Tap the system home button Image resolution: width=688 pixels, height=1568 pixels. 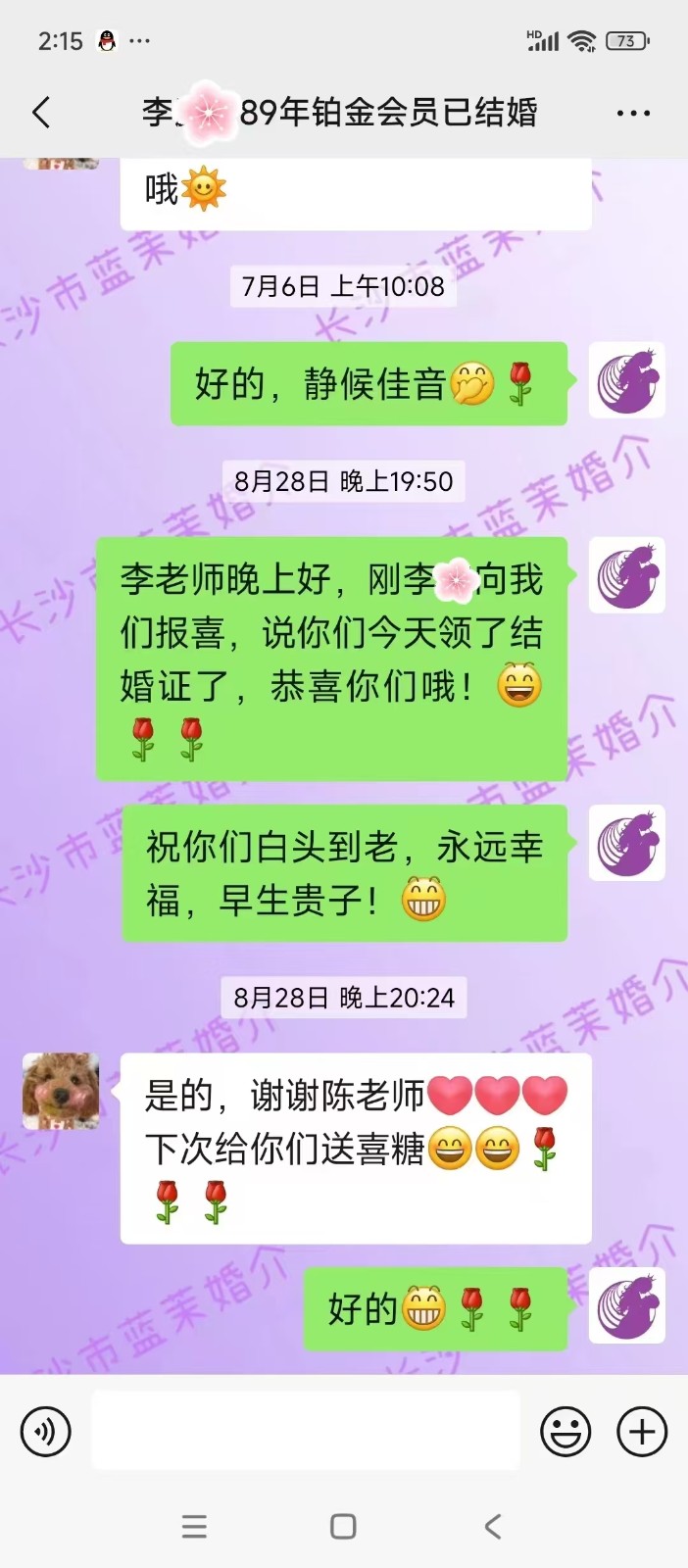tap(343, 1526)
